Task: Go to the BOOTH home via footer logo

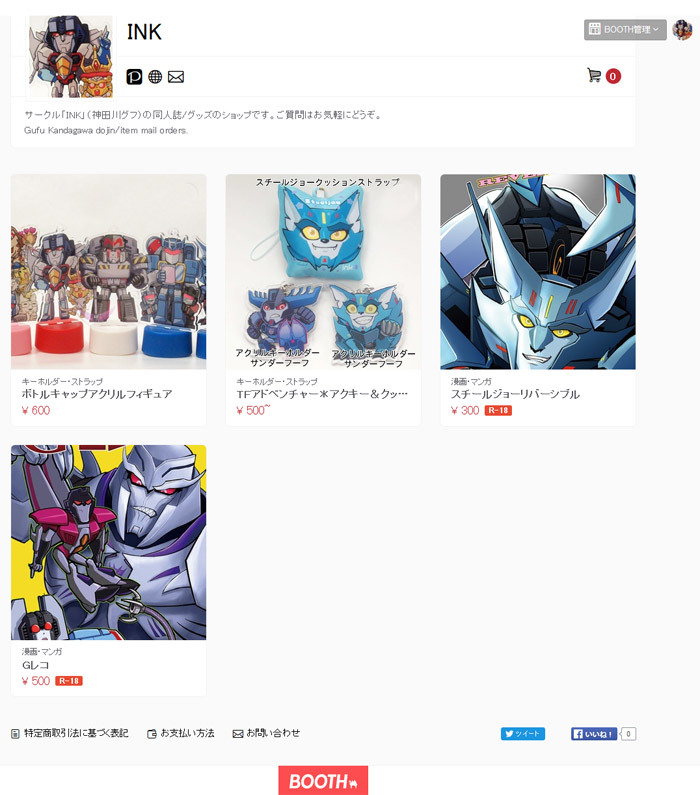Action: 322,781
